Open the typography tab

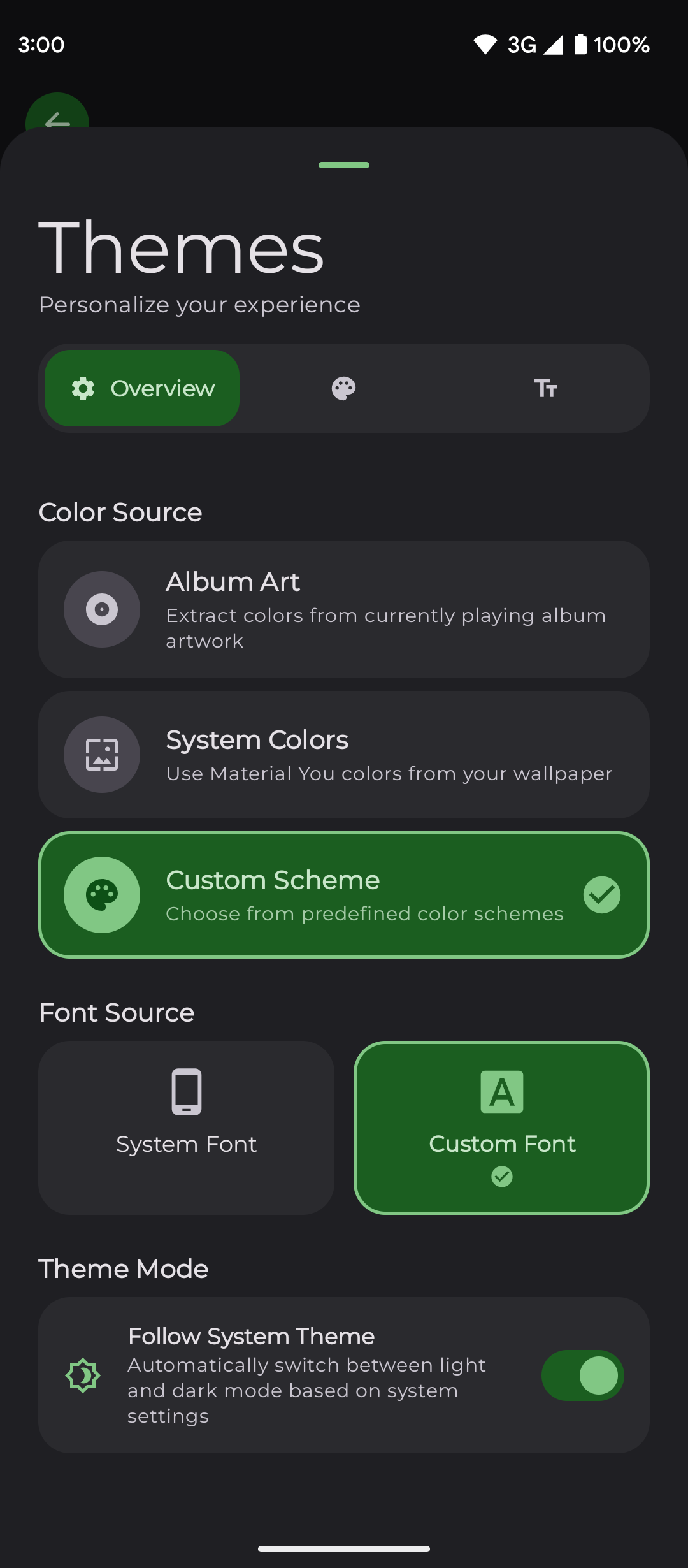tap(545, 388)
